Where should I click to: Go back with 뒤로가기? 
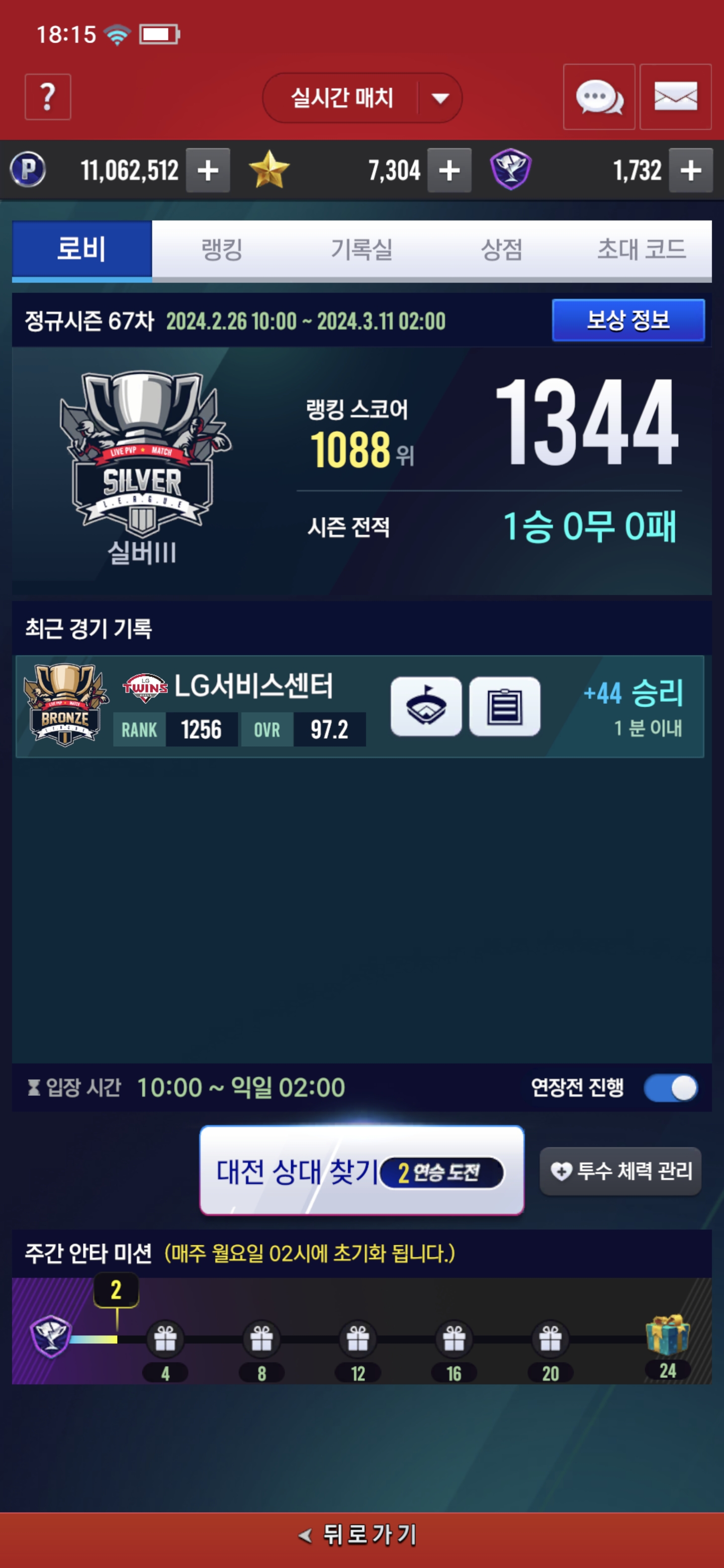[361, 1534]
